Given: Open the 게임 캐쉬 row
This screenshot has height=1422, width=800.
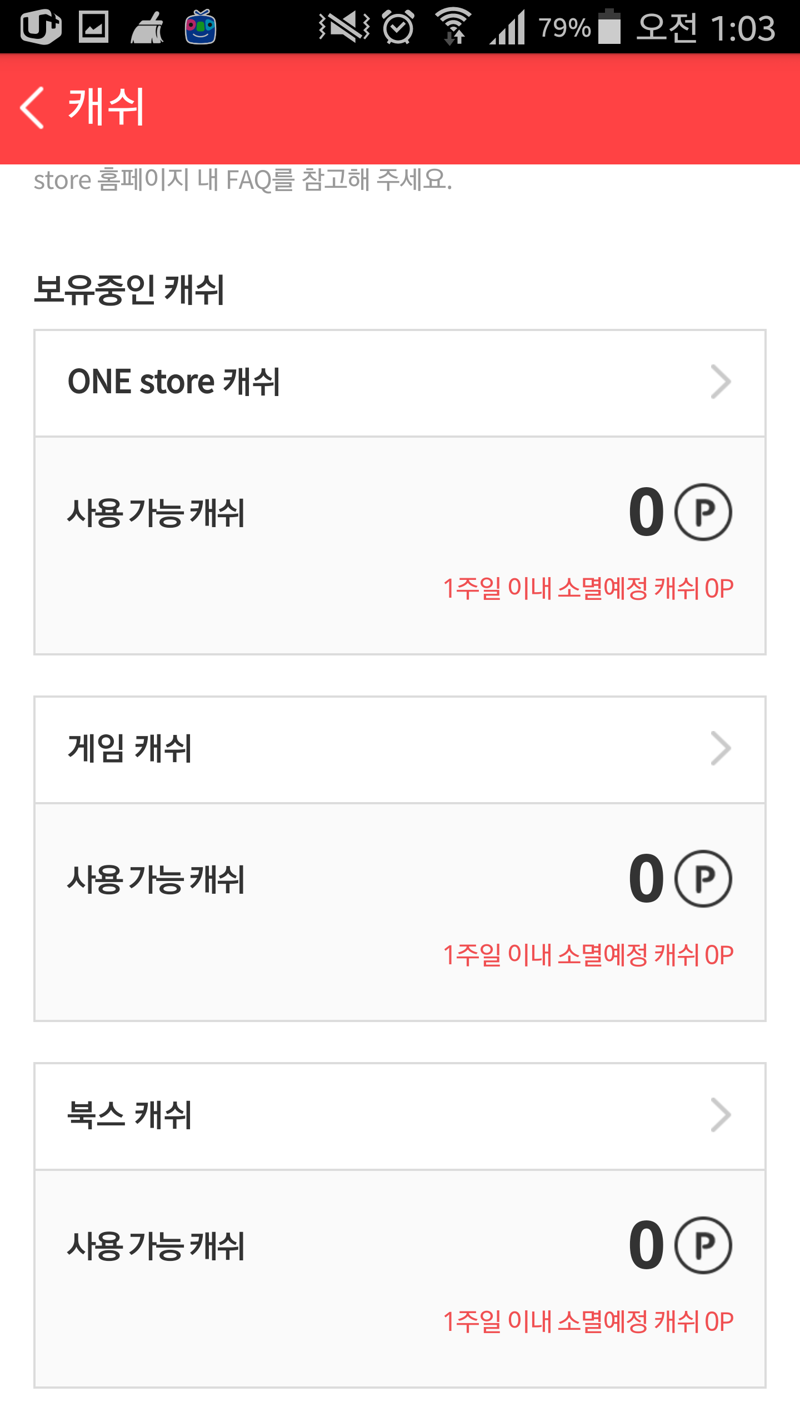Looking at the screenshot, I should (x=400, y=750).
